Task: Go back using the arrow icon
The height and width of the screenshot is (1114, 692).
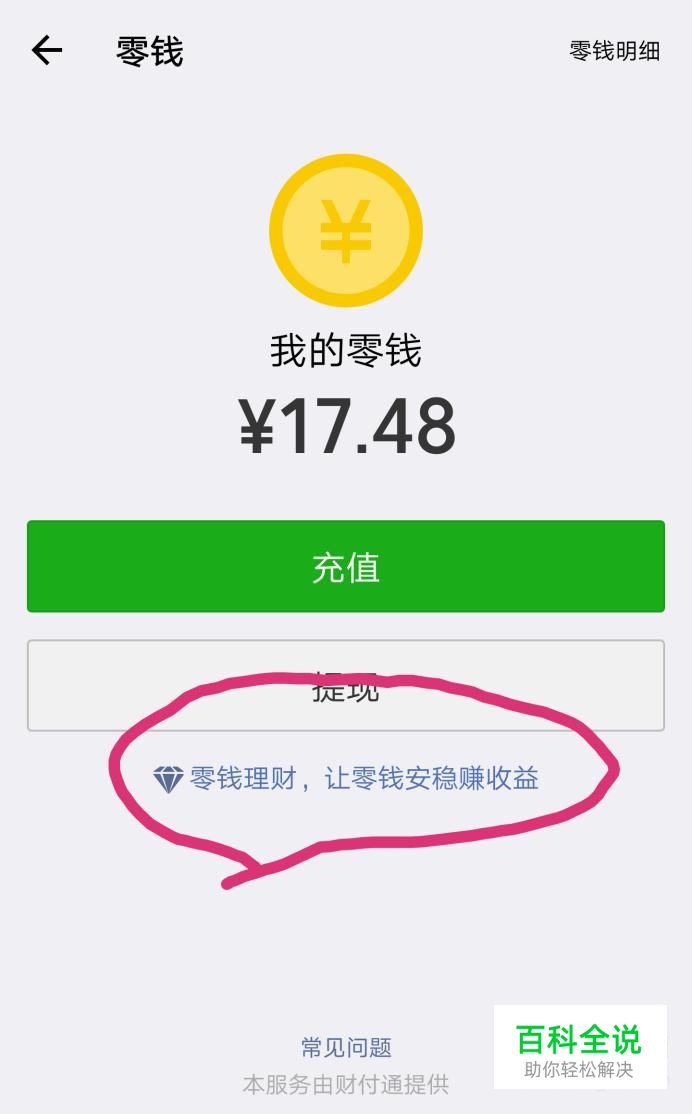Action: [x=47, y=51]
